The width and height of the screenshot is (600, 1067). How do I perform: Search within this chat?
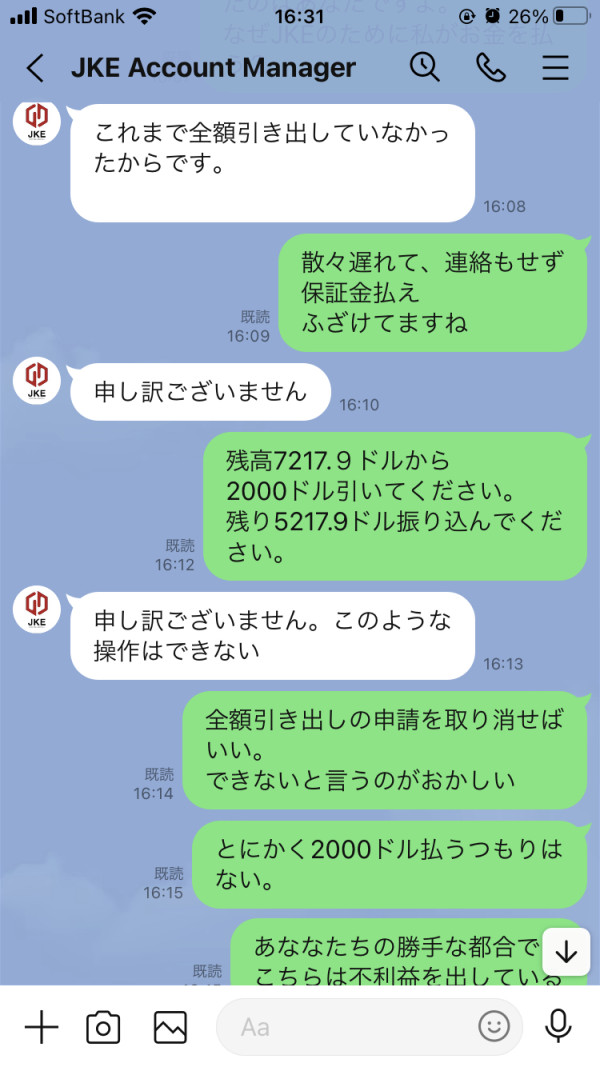424,67
